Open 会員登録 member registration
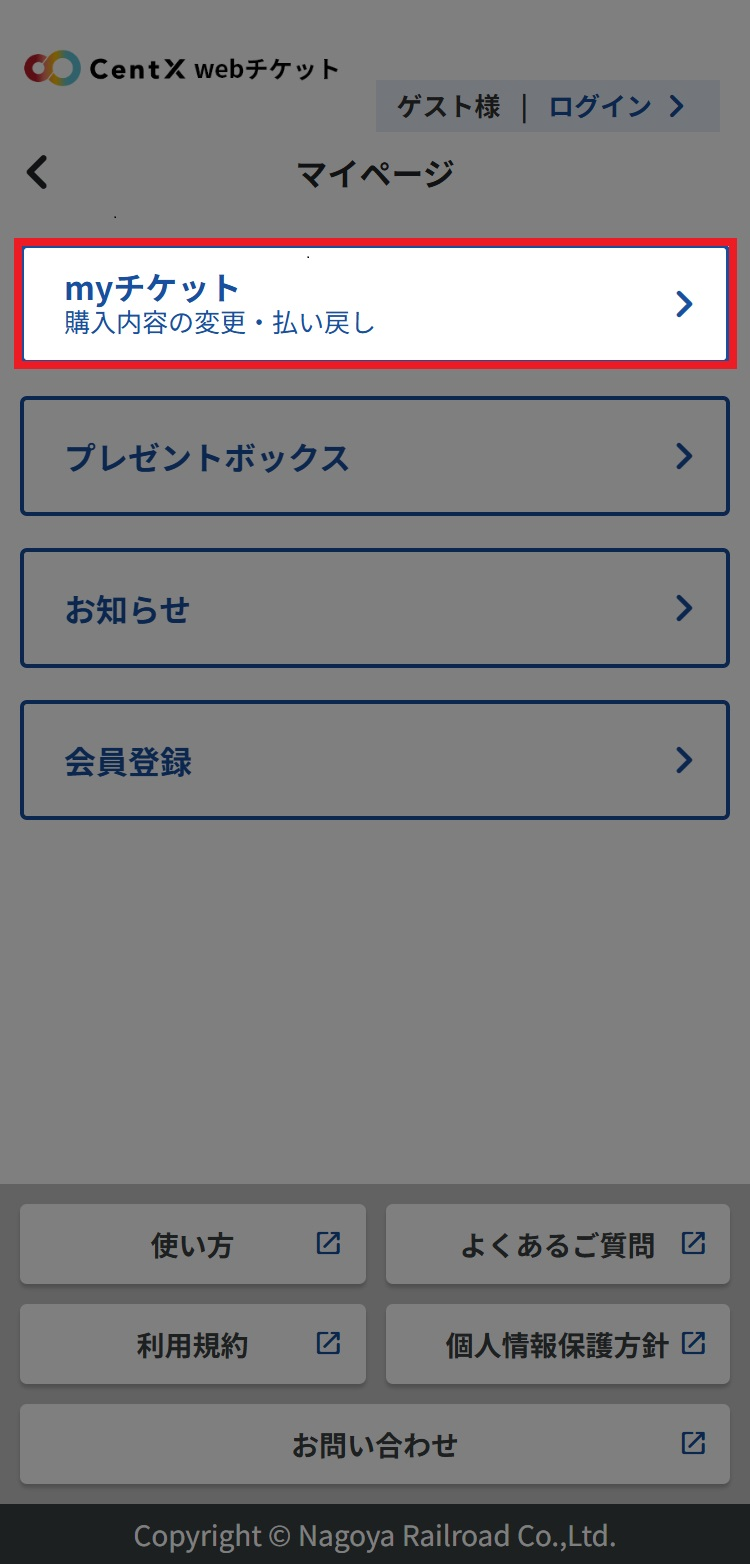The height and width of the screenshot is (1564, 750). (375, 761)
